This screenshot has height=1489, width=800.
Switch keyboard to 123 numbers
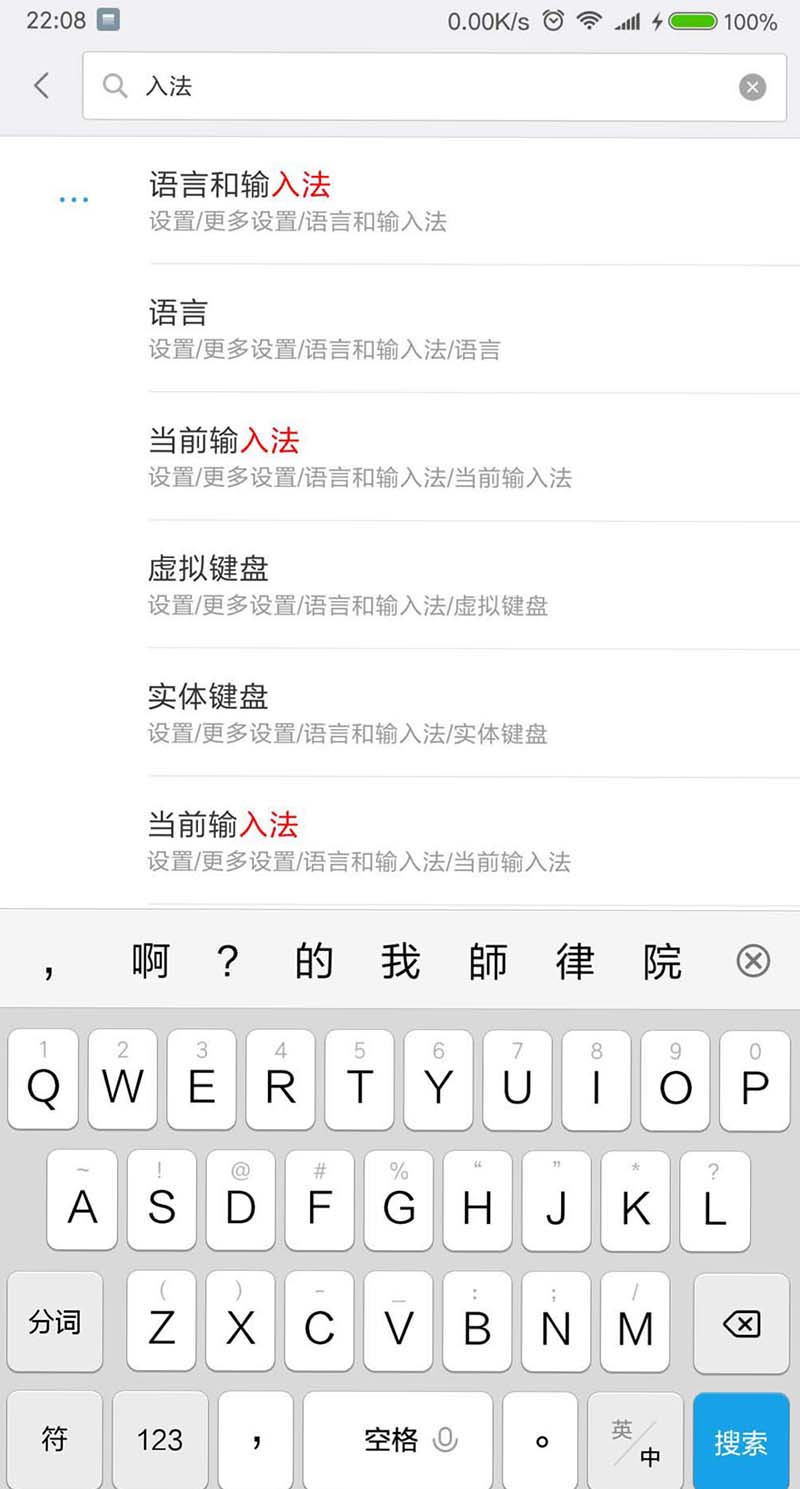160,1440
